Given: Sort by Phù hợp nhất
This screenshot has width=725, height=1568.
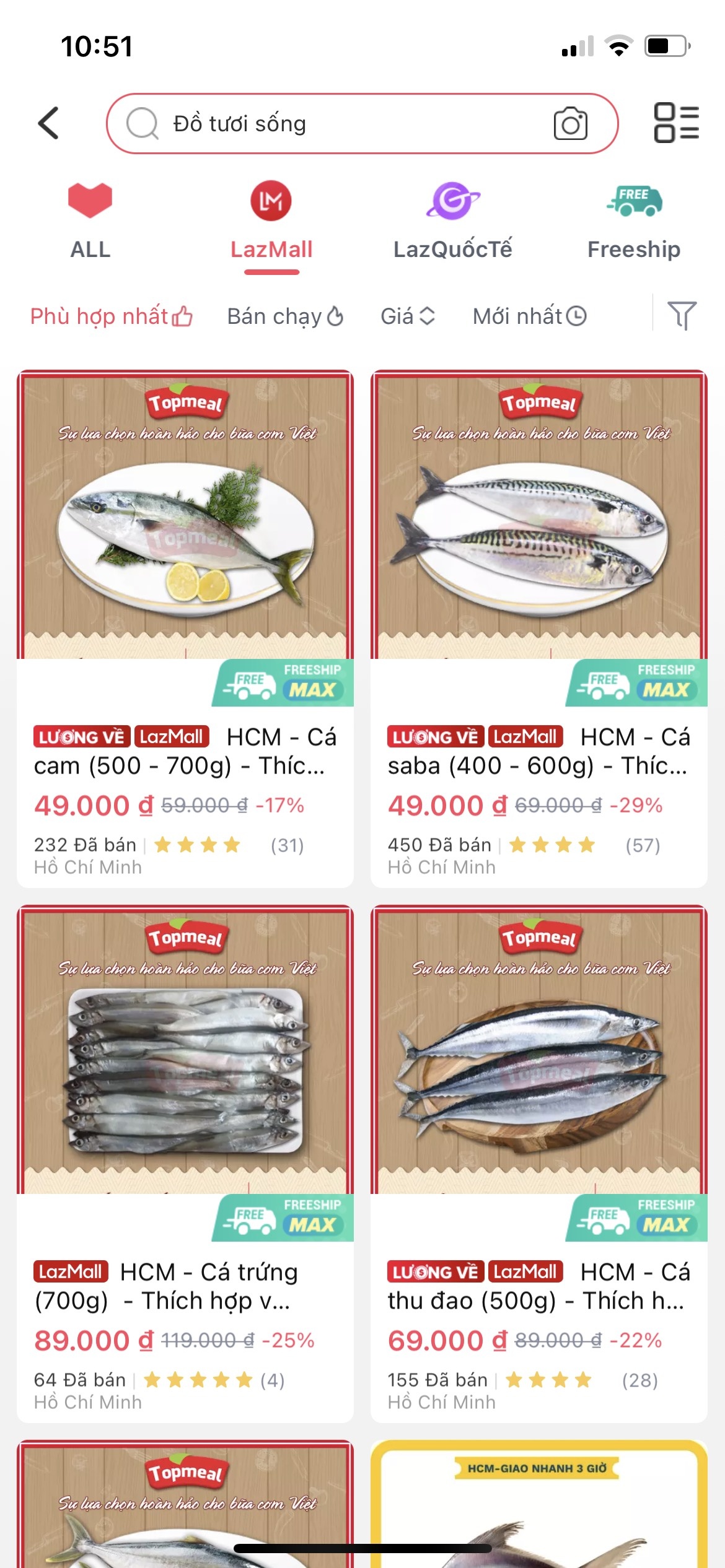Looking at the screenshot, I should pyautogui.click(x=112, y=316).
